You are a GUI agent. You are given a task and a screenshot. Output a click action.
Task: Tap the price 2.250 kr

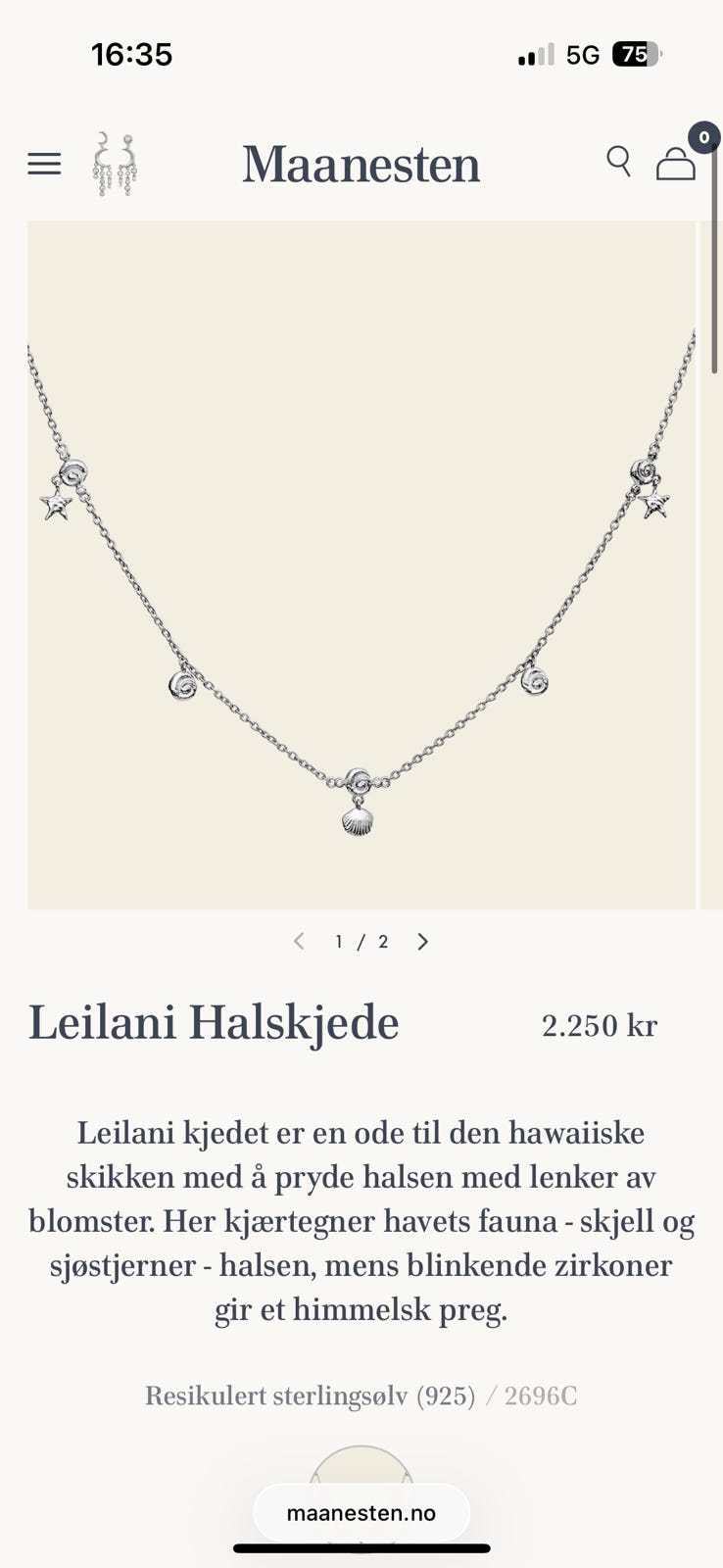pos(600,1025)
